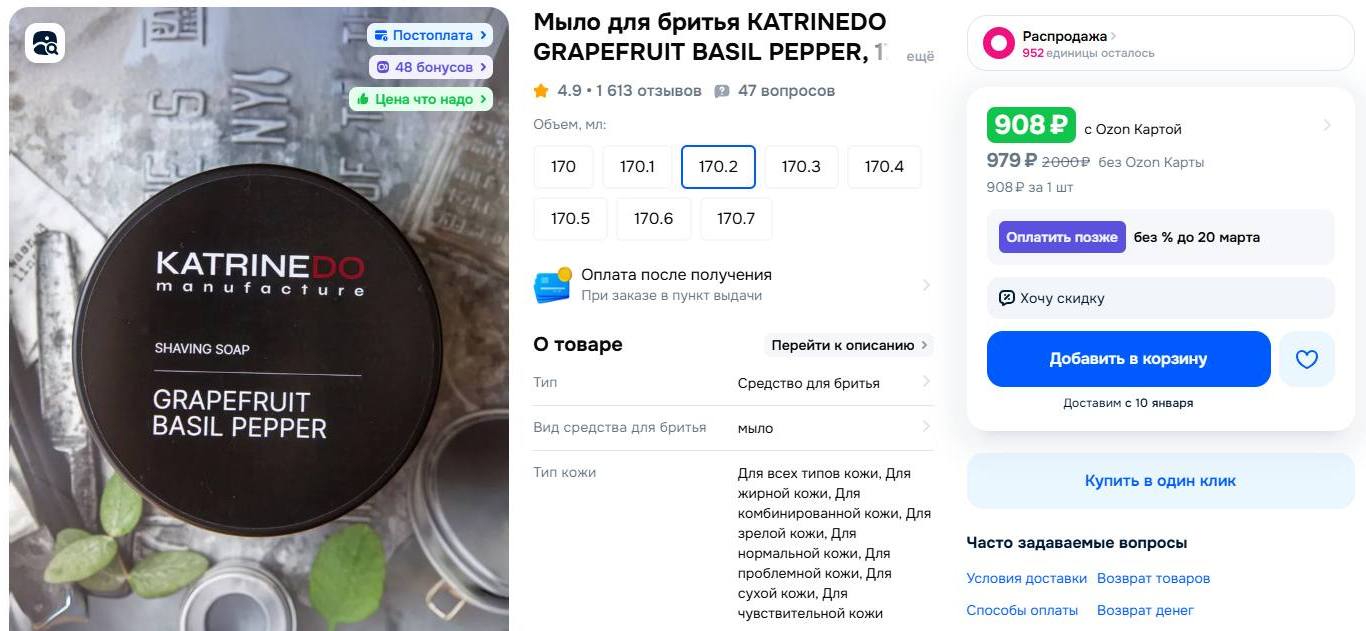Tap the Оплатить позже button

1061,237
